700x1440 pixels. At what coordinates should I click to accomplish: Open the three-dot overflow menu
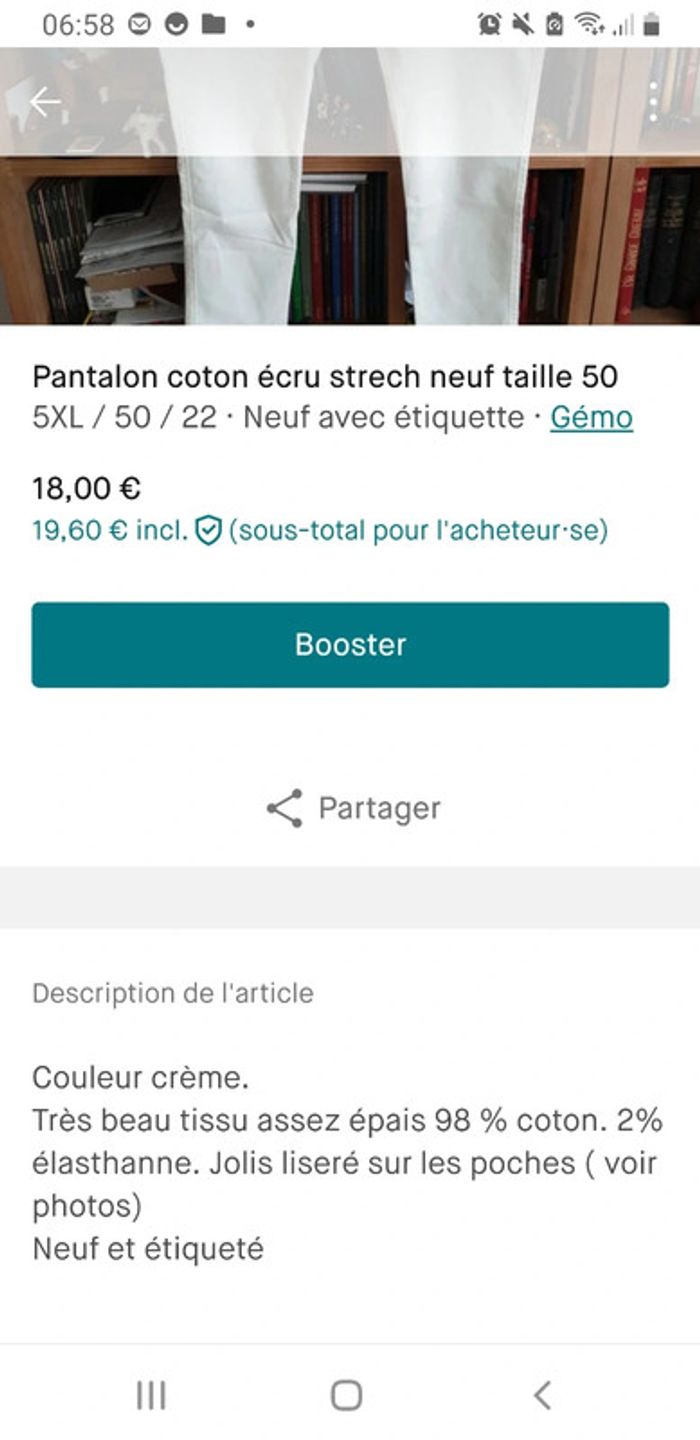(x=654, y=102)
